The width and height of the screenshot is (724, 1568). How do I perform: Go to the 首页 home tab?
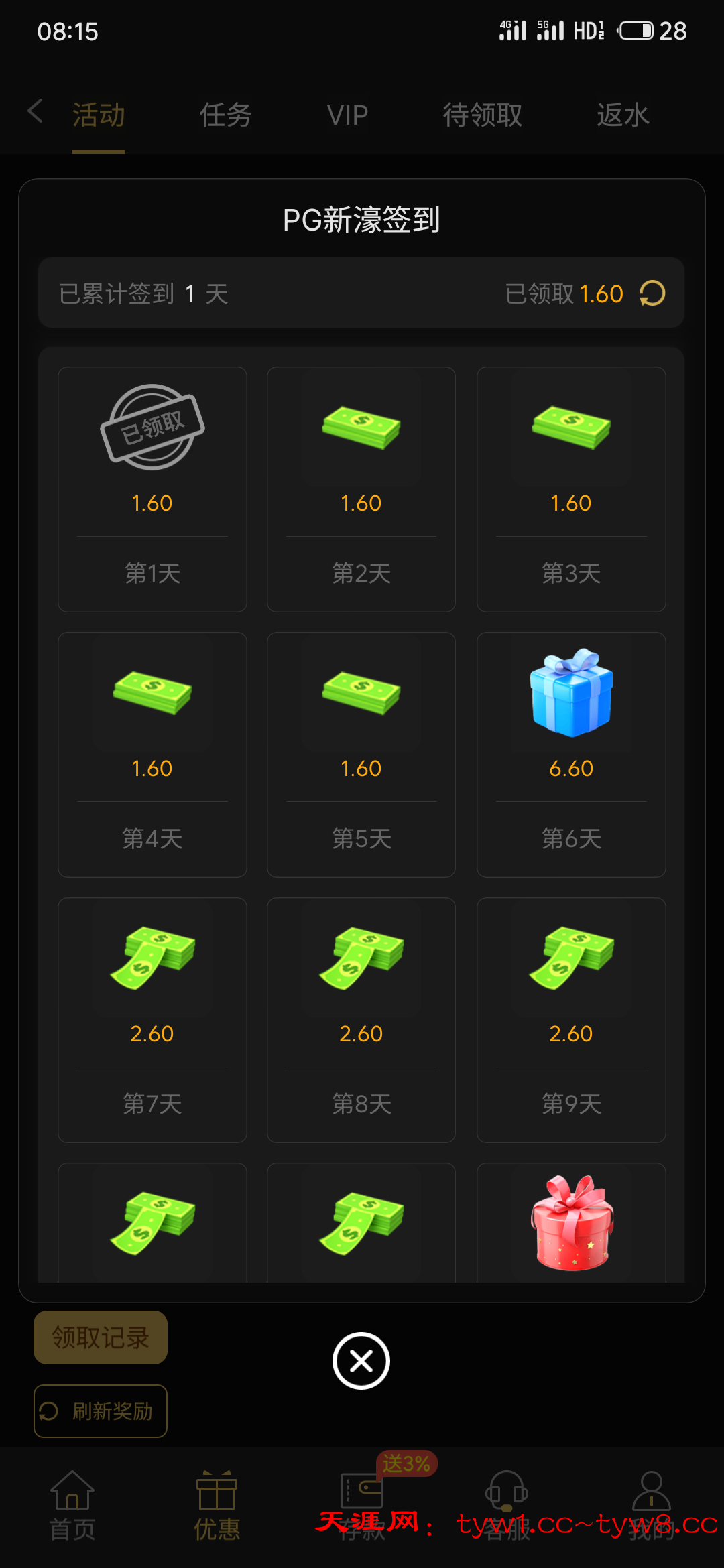pyautogui.click(x=72, y=1505)
